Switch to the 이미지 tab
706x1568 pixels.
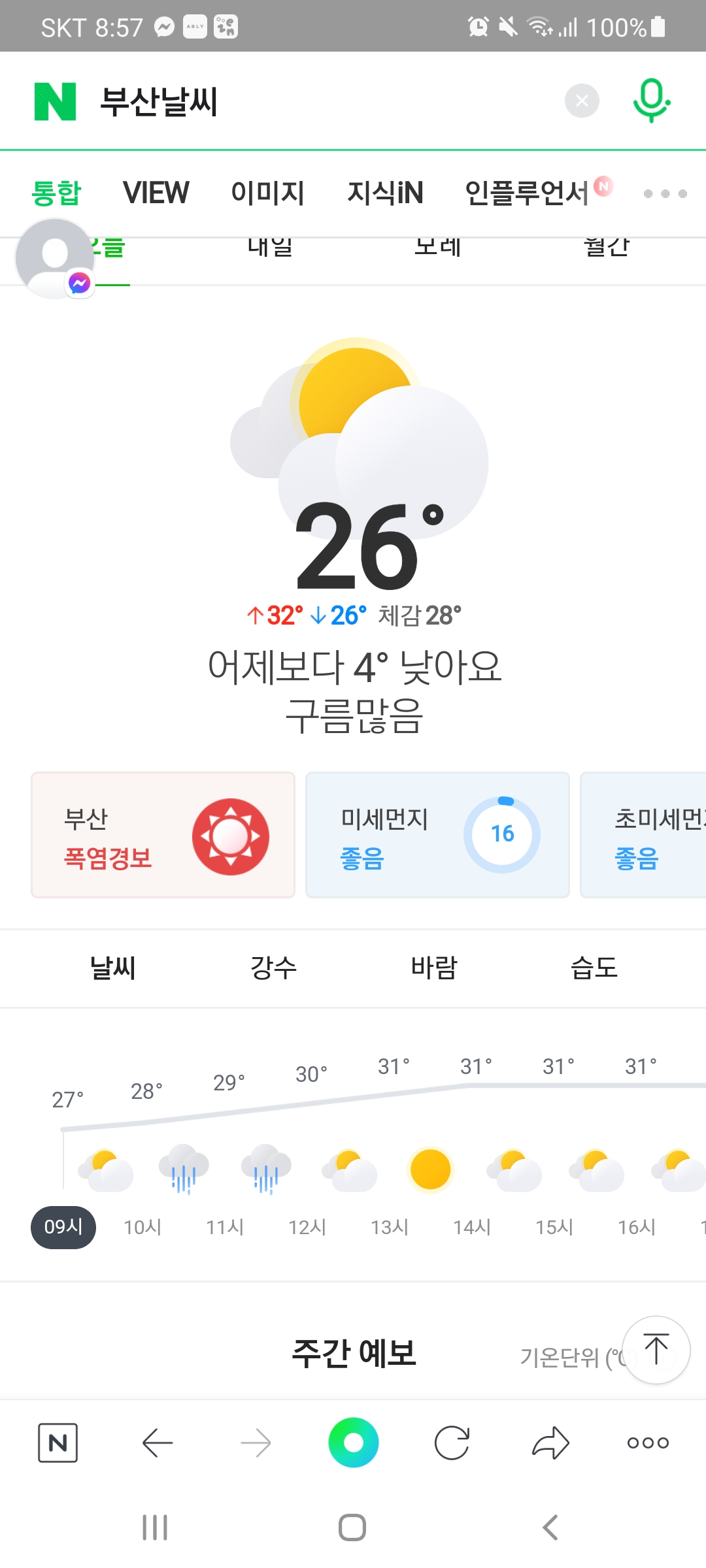(x=268, y=193)
